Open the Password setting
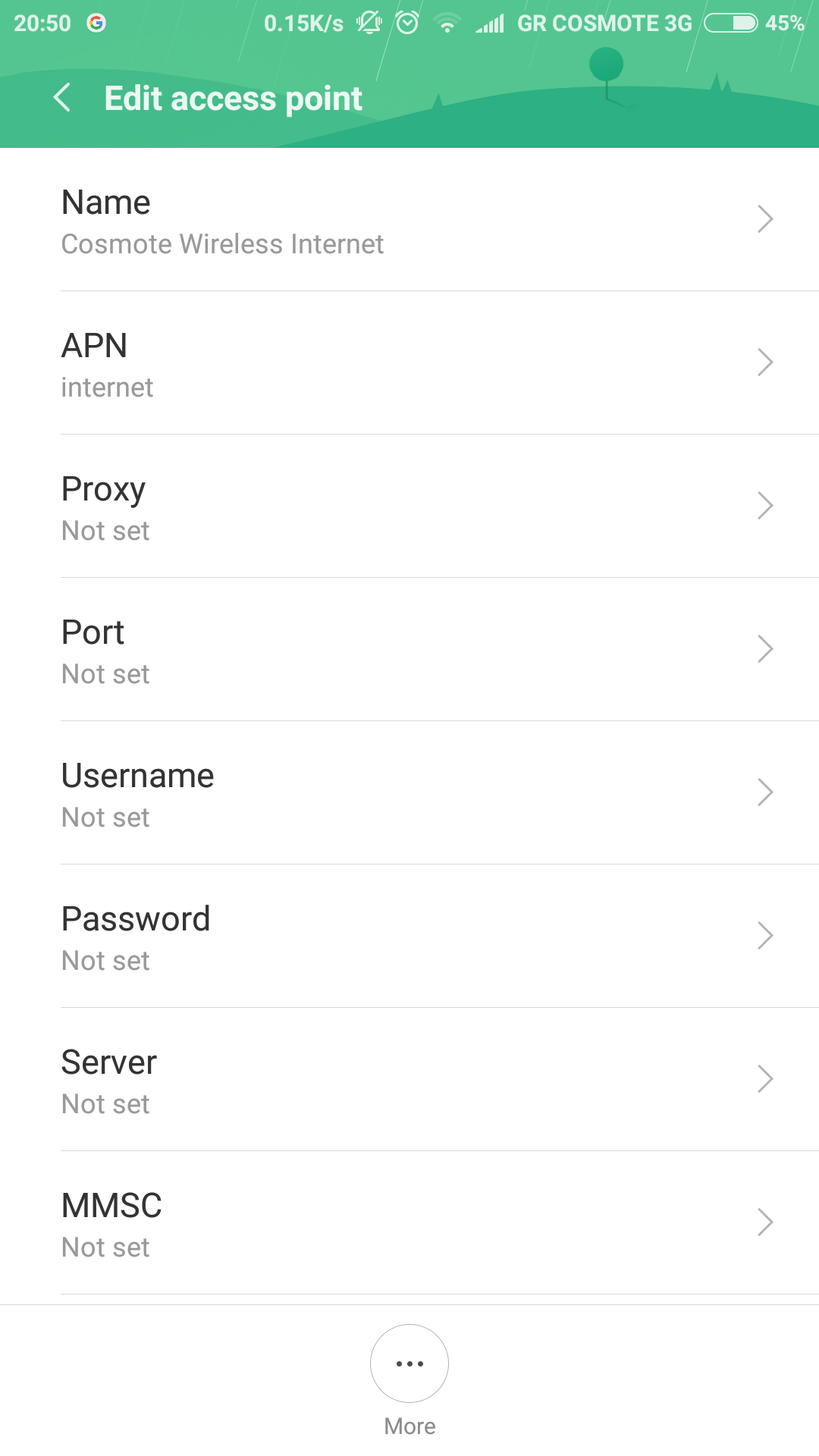 click(409, 937)
